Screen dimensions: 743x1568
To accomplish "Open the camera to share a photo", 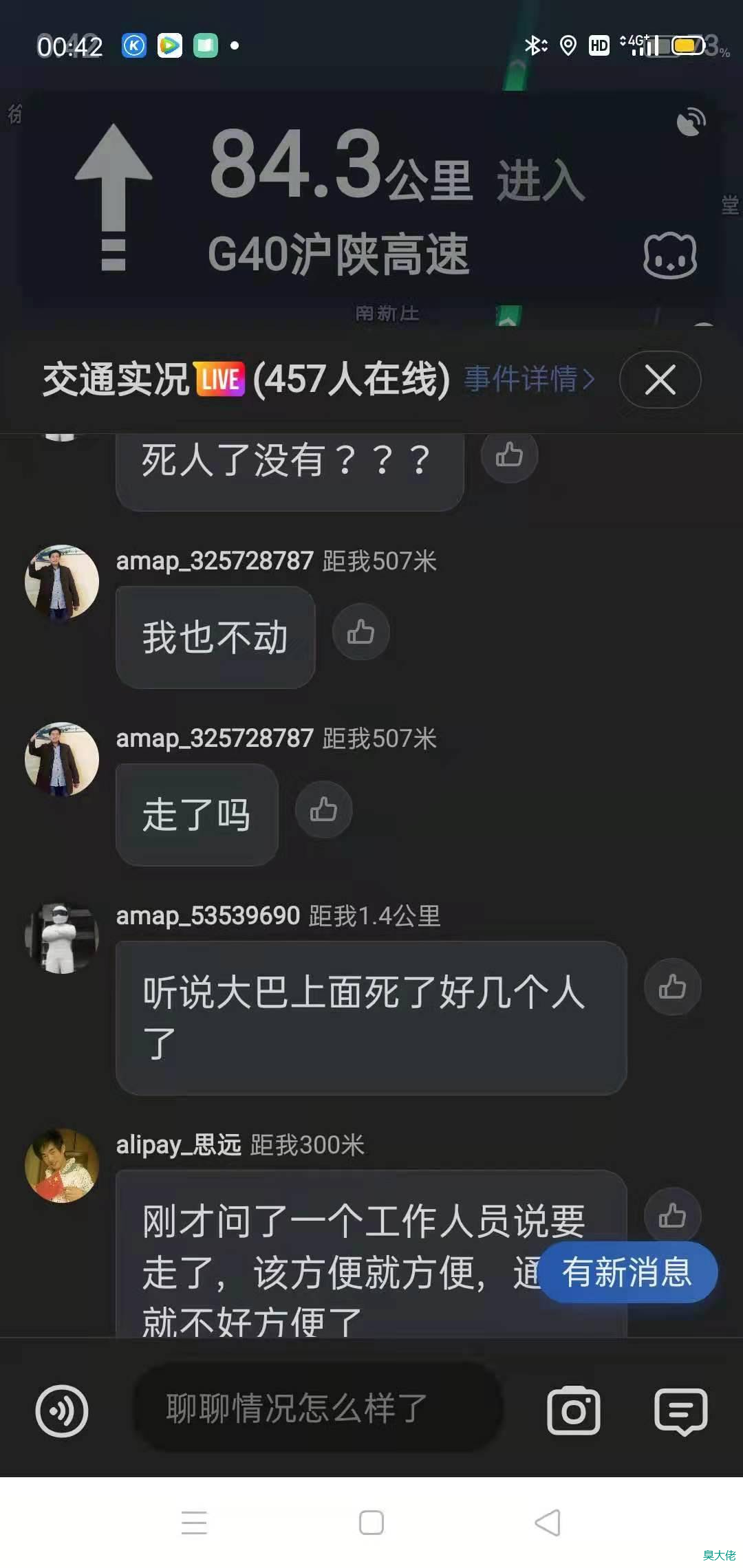I will pyautogui.click(x=573, y=1411).
